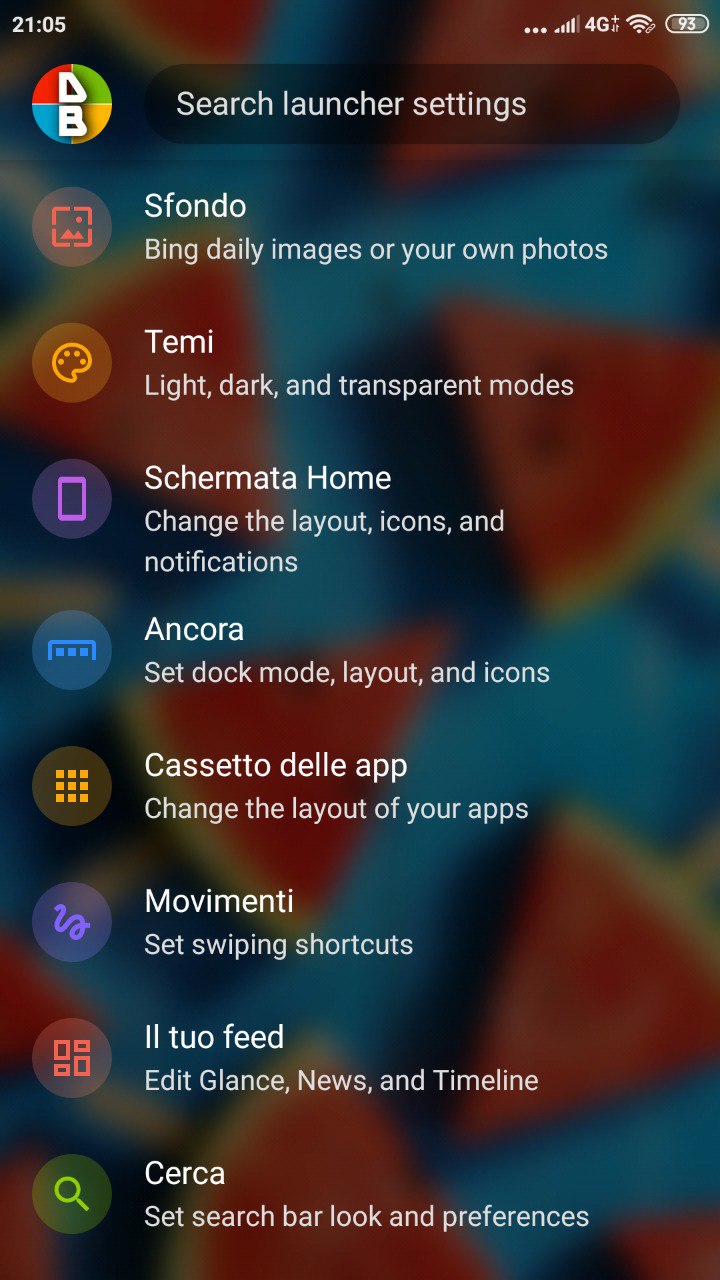Image resolution: width=720 pixels, height=1280 pixels.
Task: Open Movimenti swiping shortcuts
Action: [360, 922]
